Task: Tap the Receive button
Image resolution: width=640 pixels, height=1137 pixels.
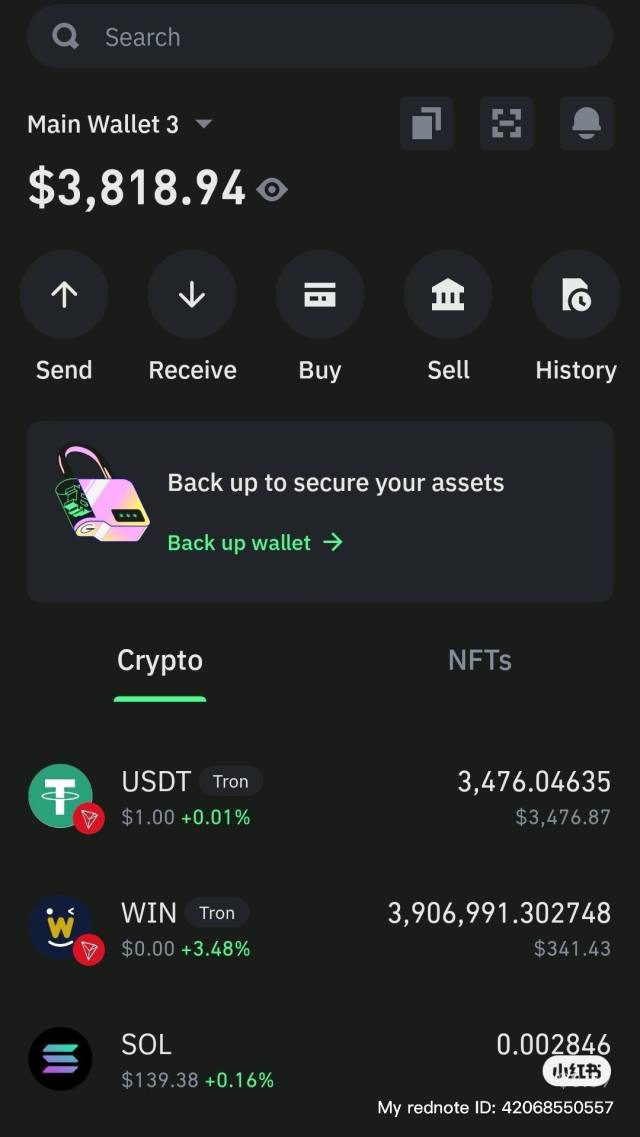Action: point(192,295)
